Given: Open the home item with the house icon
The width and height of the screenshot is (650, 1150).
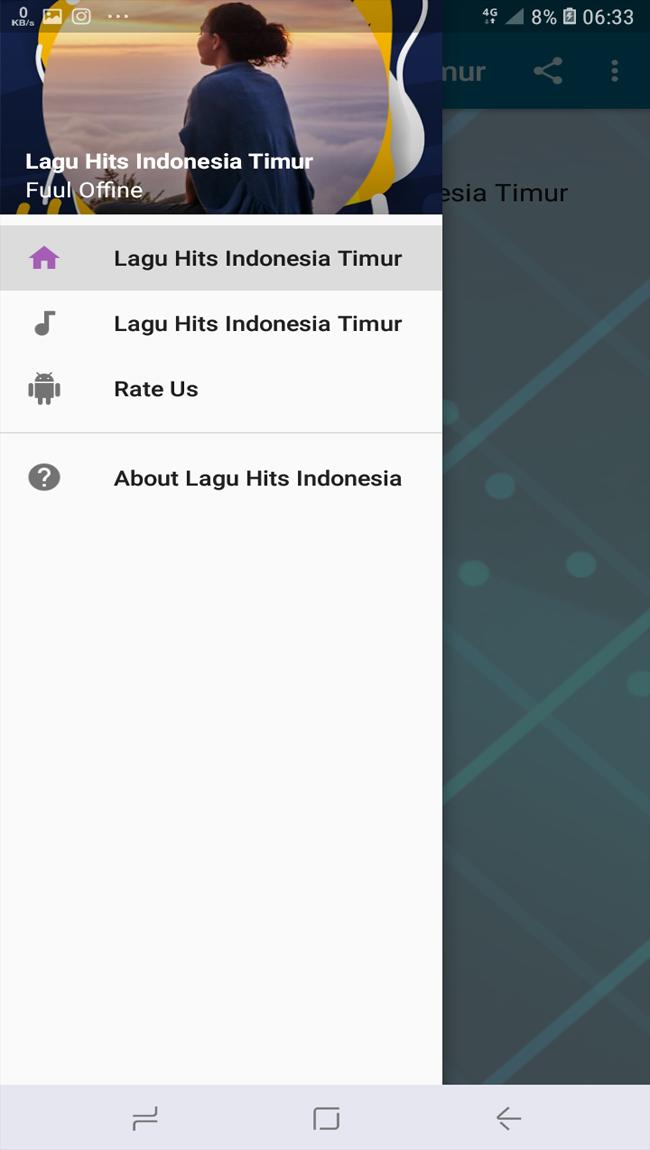Looking at the screenshot, I should tap(220, 258).
